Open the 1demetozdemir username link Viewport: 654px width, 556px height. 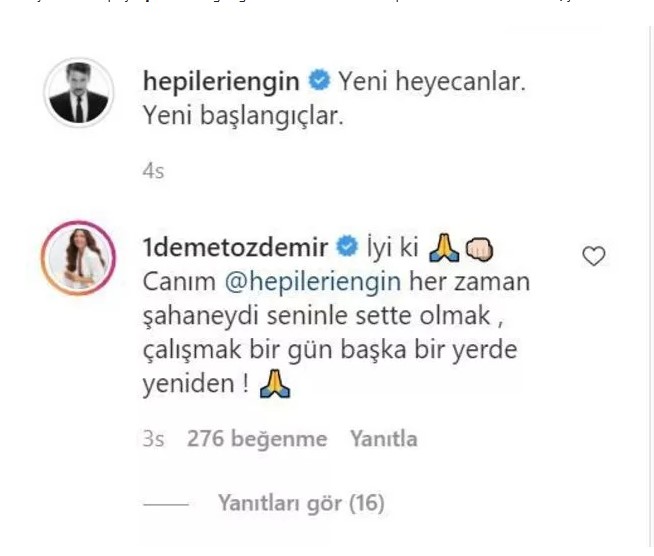click(237, 246)
